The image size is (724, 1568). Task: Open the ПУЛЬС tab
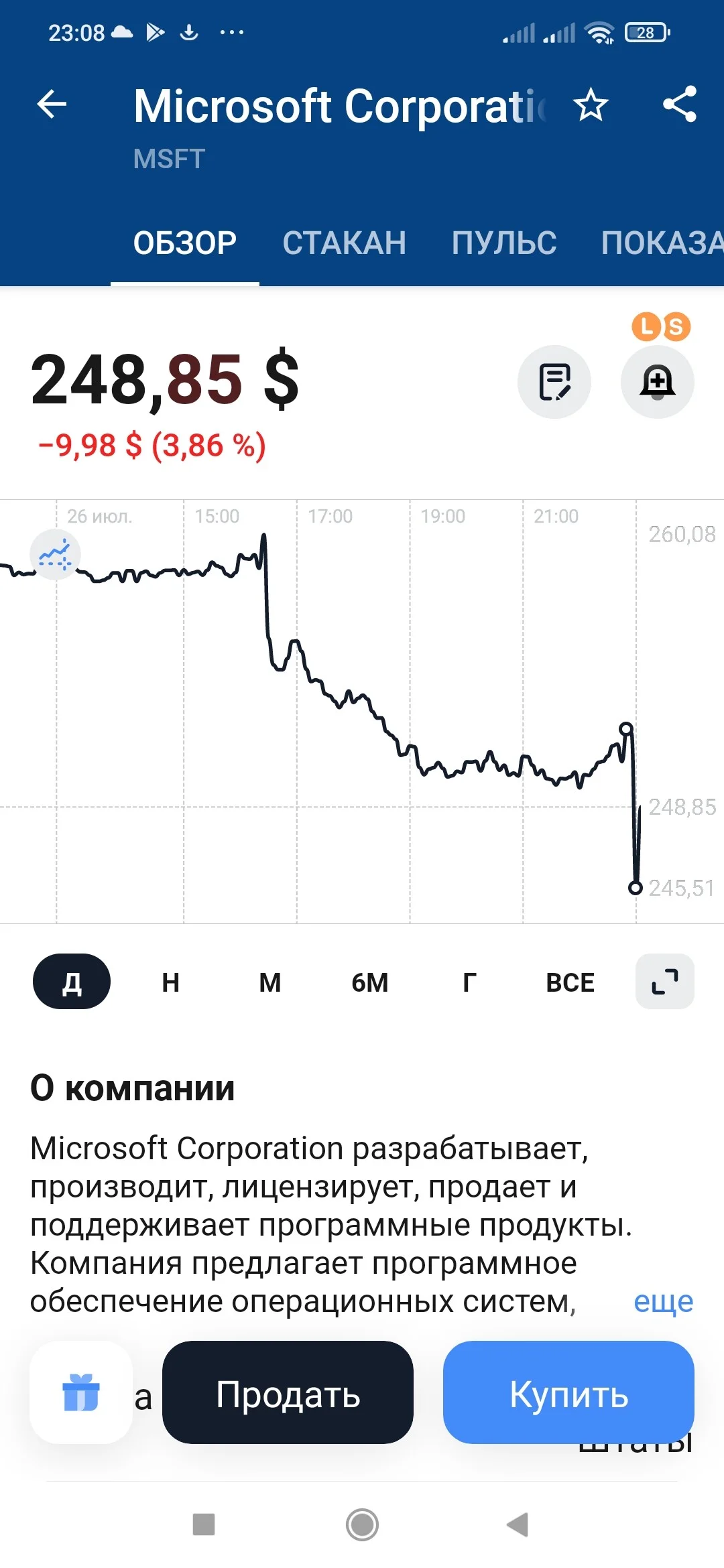coord(503,243)
